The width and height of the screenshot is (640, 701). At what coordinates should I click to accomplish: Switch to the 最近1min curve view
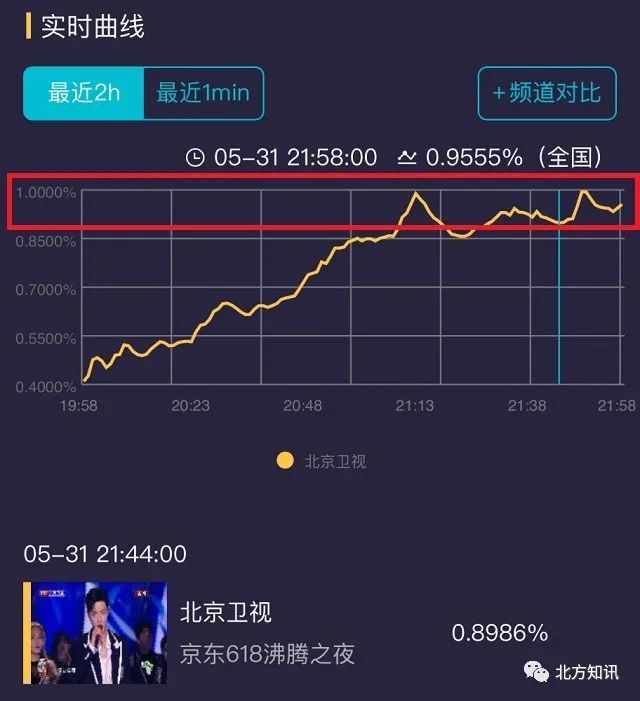(203, 94)
